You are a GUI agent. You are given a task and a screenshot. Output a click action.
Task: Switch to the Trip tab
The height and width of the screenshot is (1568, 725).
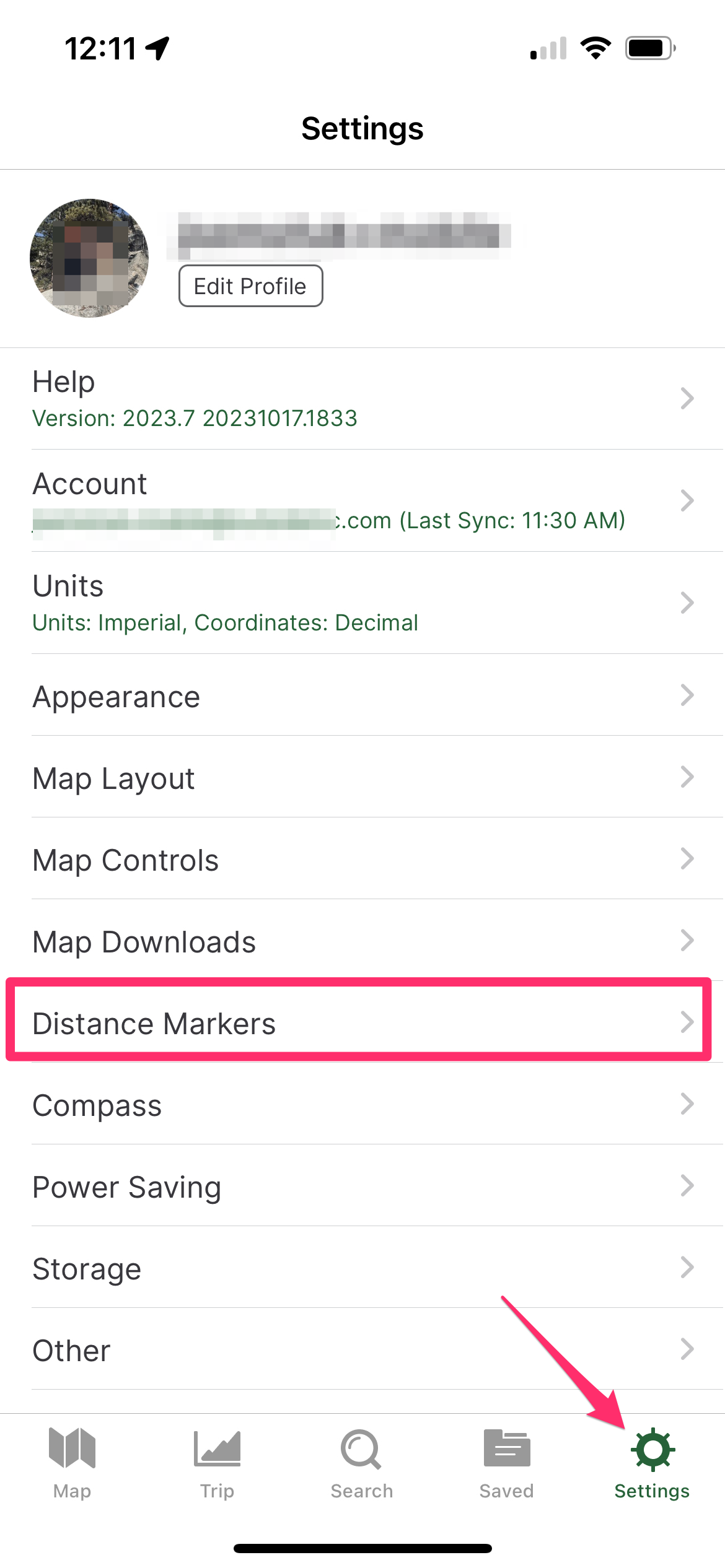click(217, 1464)
